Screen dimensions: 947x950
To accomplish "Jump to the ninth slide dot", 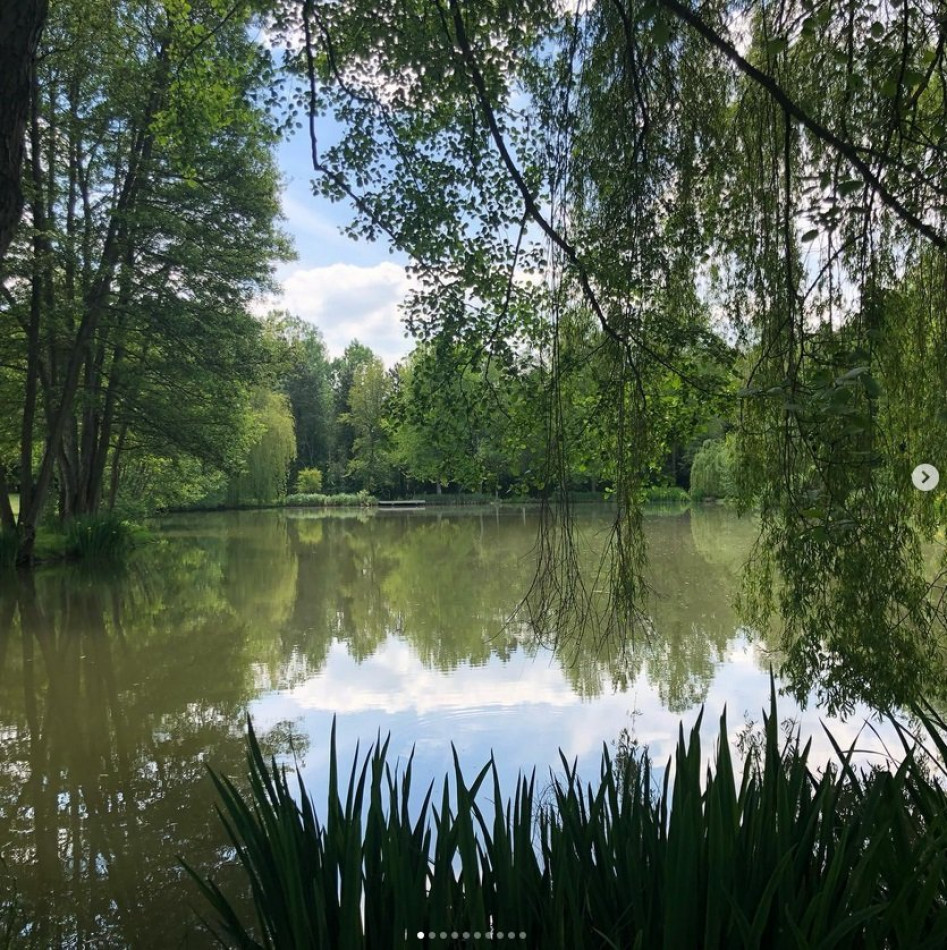I will click(511, 934).
